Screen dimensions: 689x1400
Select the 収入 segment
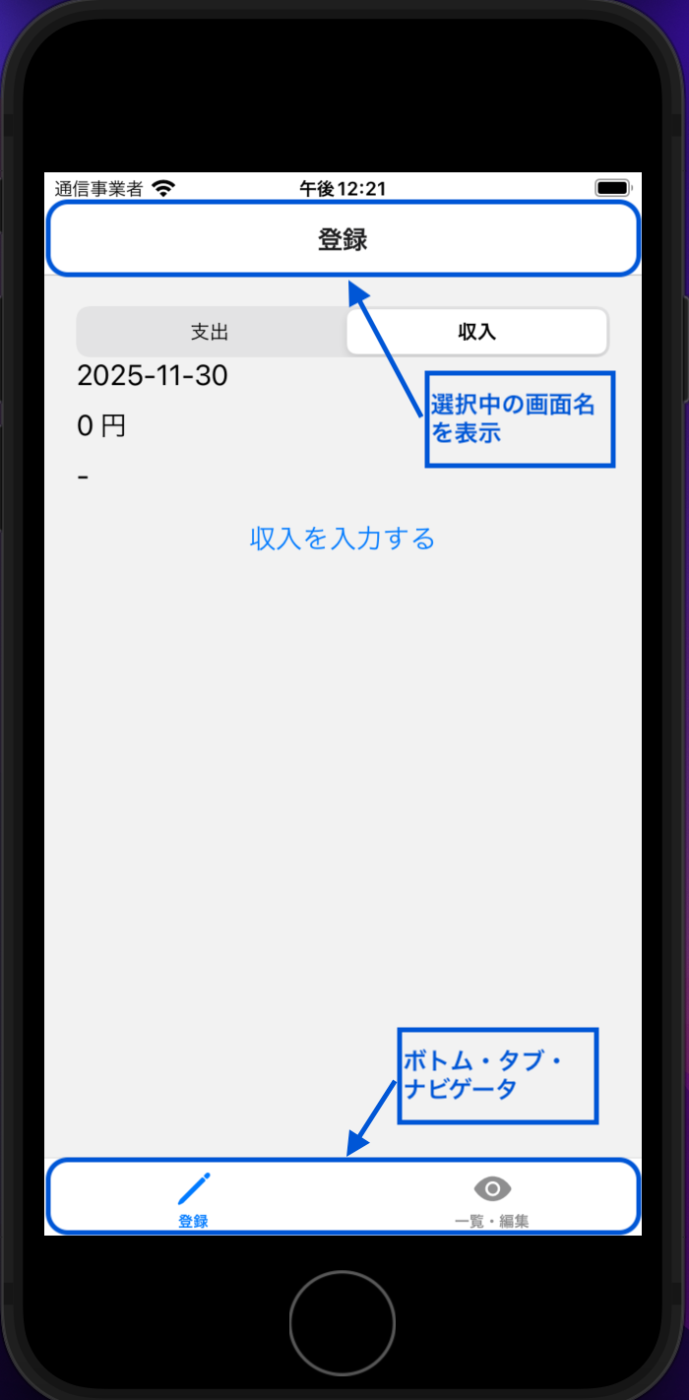coord(477,332)
